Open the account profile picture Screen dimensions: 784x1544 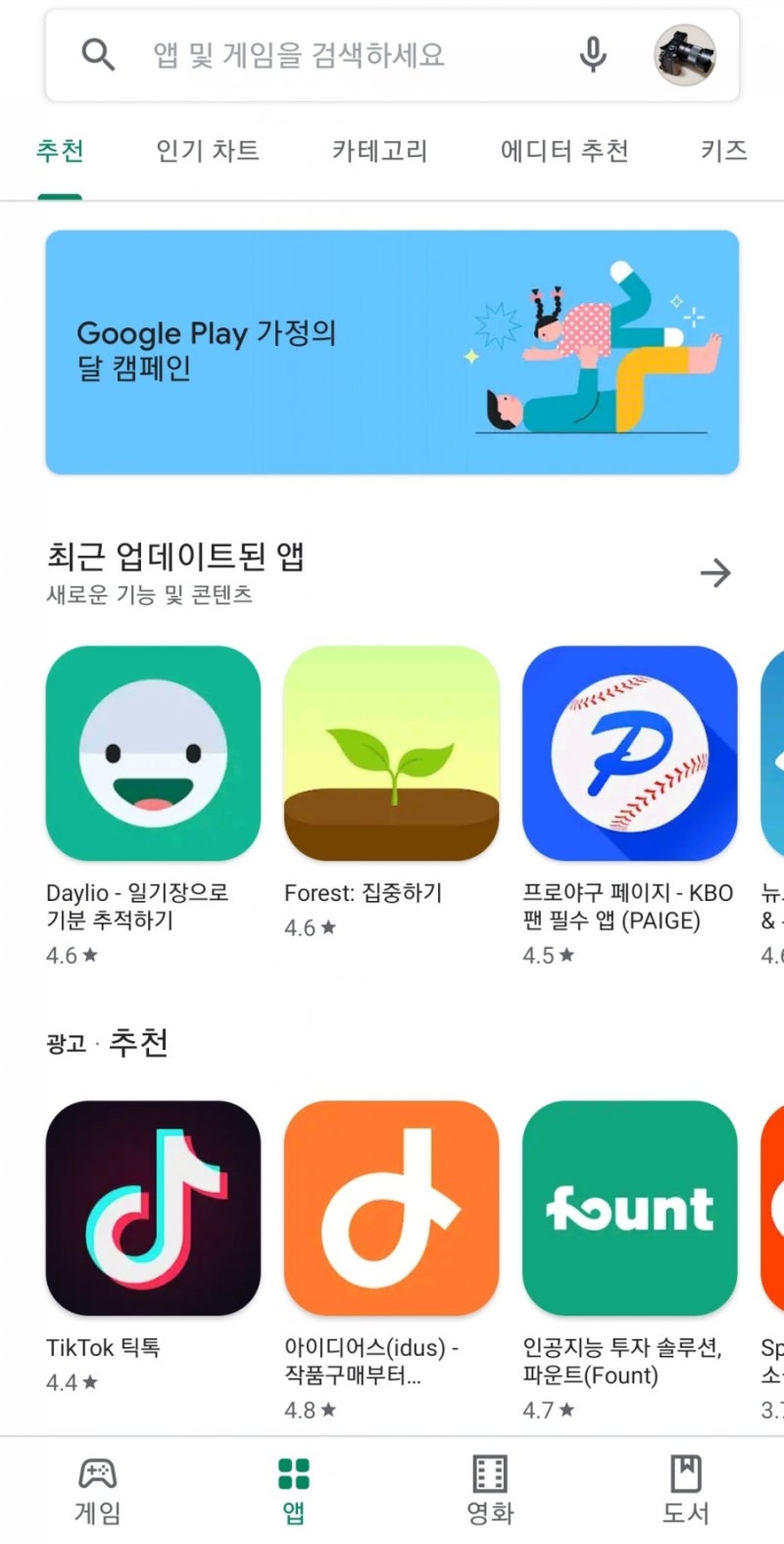coord(685,55)
